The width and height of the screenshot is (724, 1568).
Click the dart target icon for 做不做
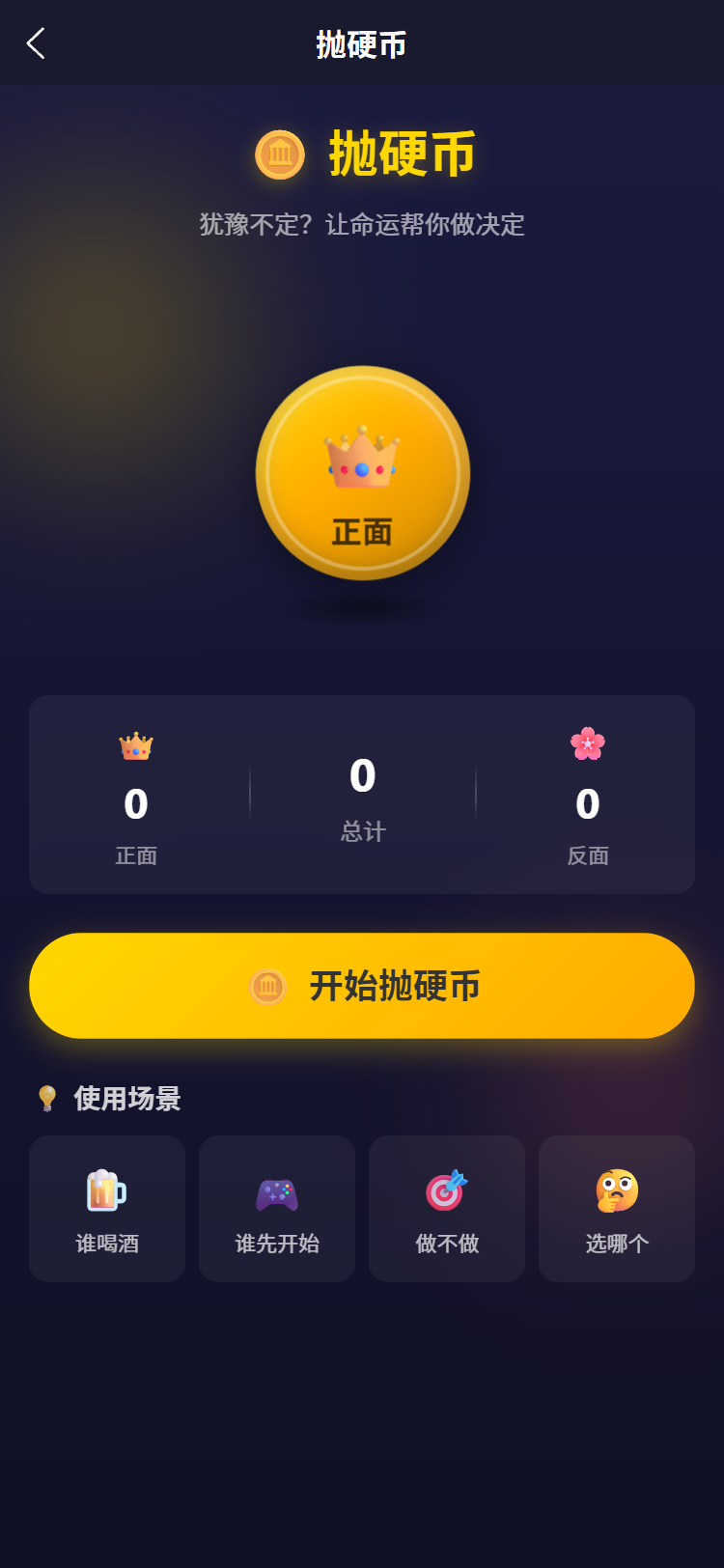click(446, 1191)
